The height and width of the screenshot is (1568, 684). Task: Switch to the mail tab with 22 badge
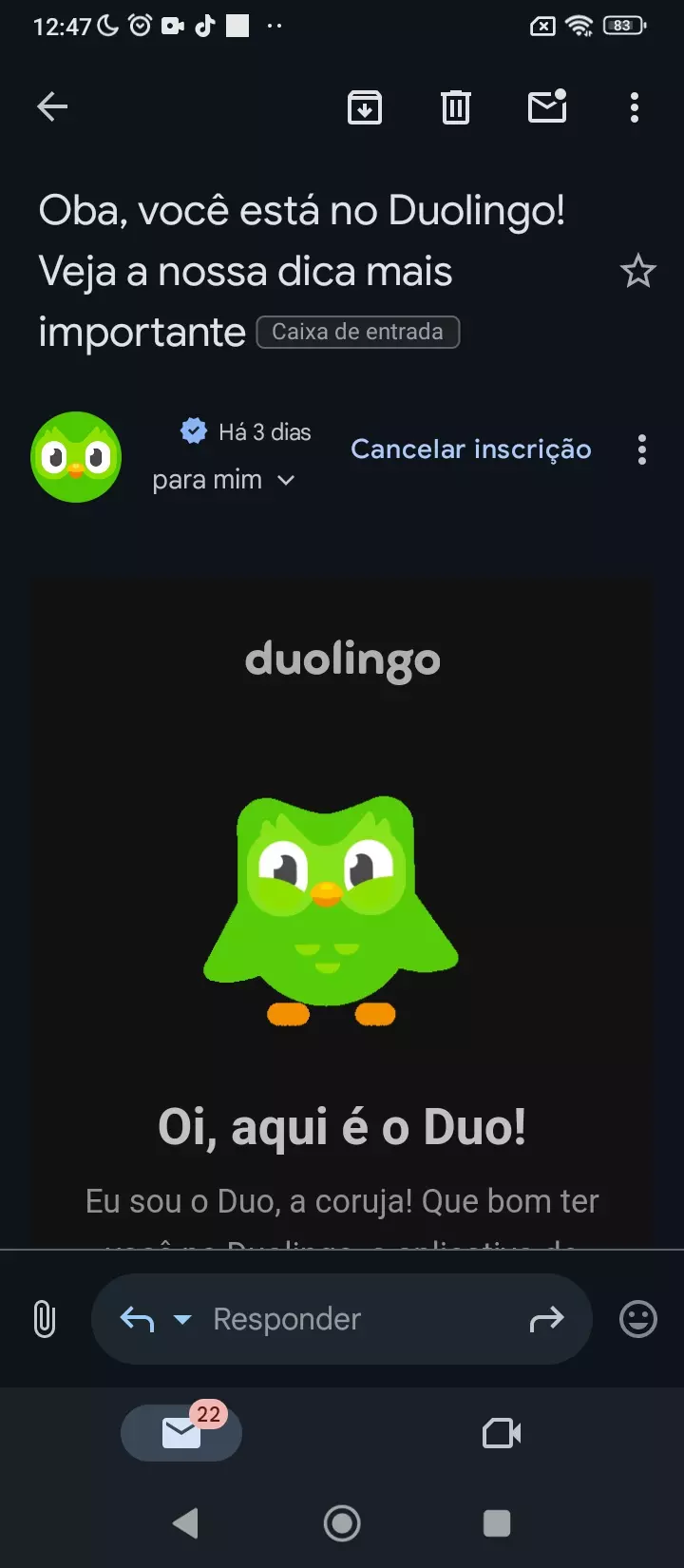click(x=181, y=1433)
